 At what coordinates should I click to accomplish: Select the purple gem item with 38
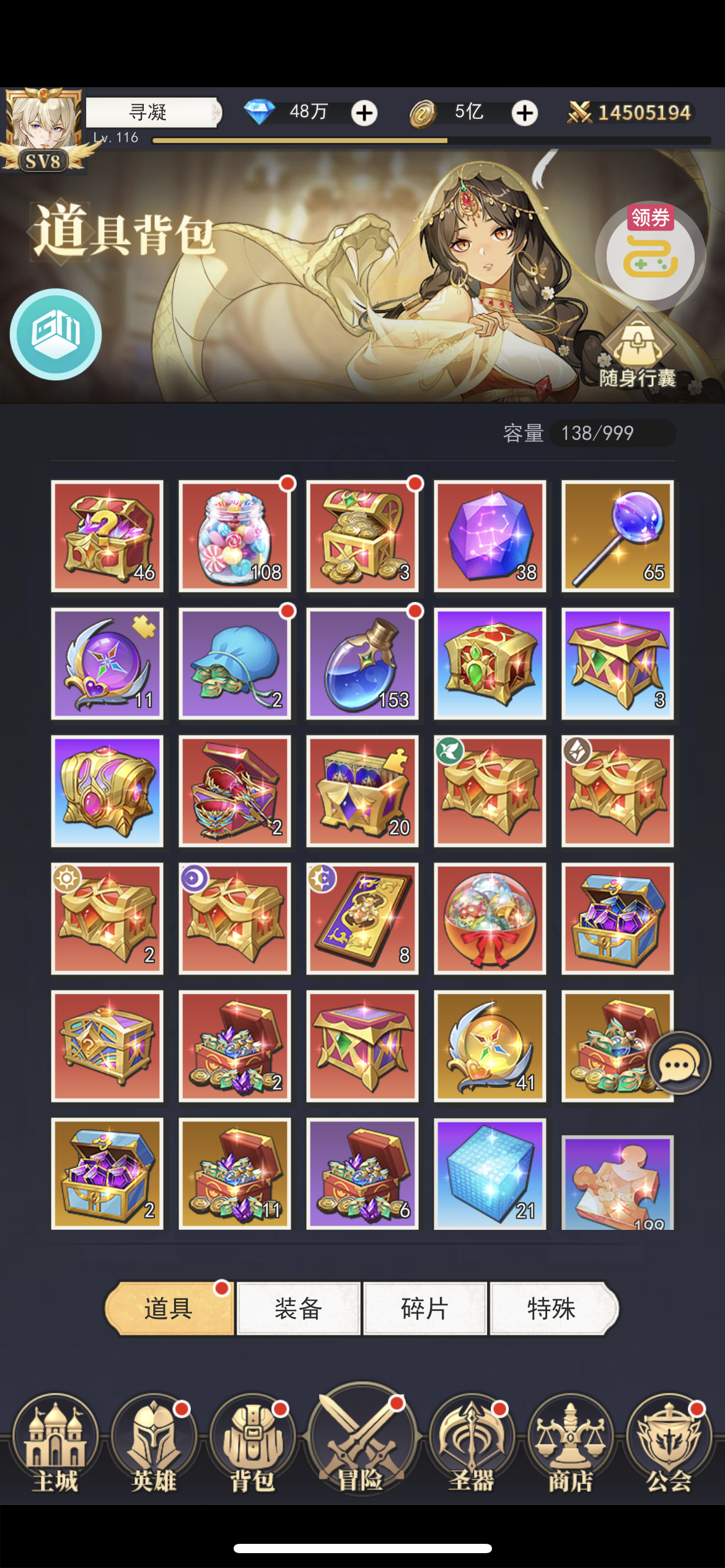[490, 536]
